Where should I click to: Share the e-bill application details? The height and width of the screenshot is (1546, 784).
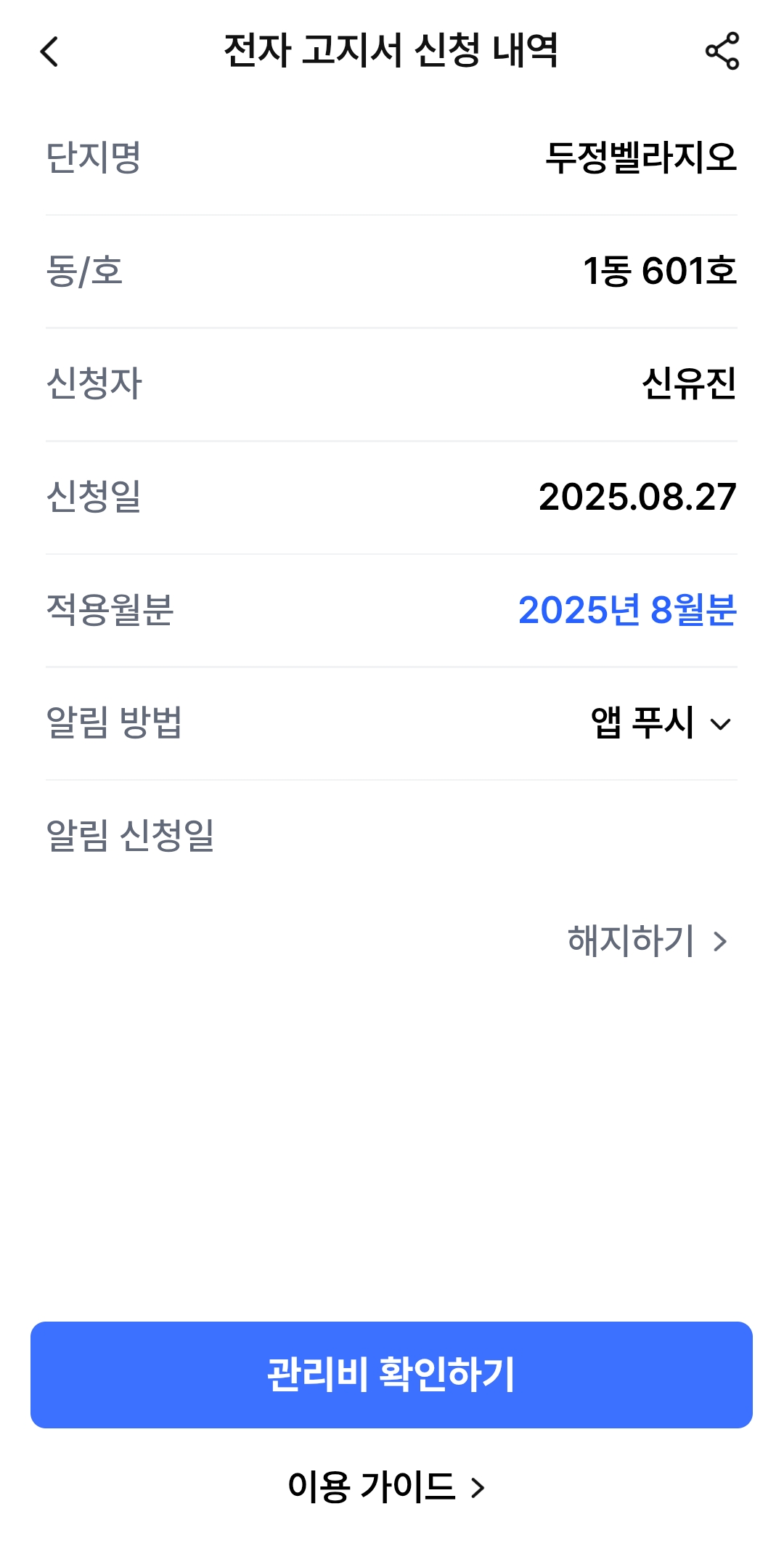[x=722, y=52]
